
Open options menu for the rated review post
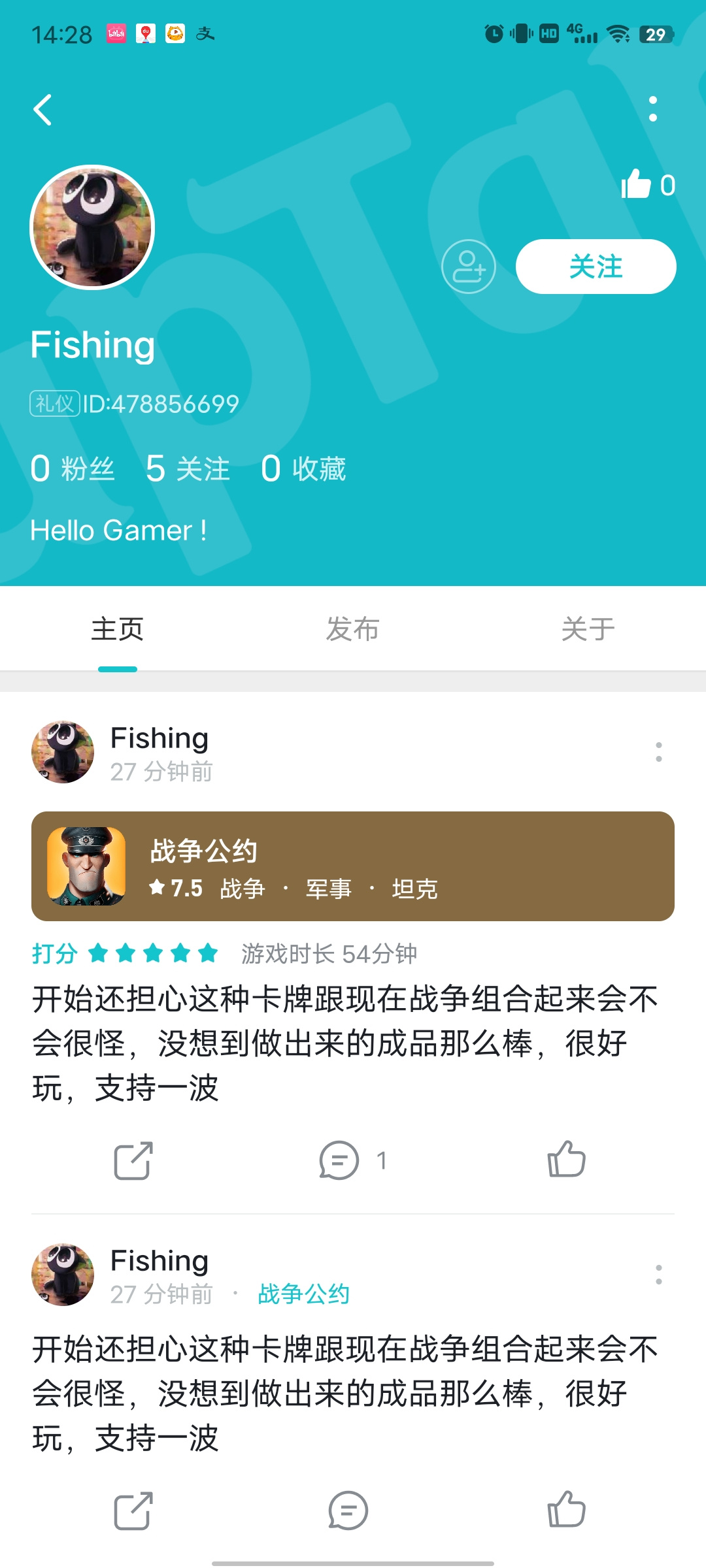pyautogui.click(x=658, y=752)
